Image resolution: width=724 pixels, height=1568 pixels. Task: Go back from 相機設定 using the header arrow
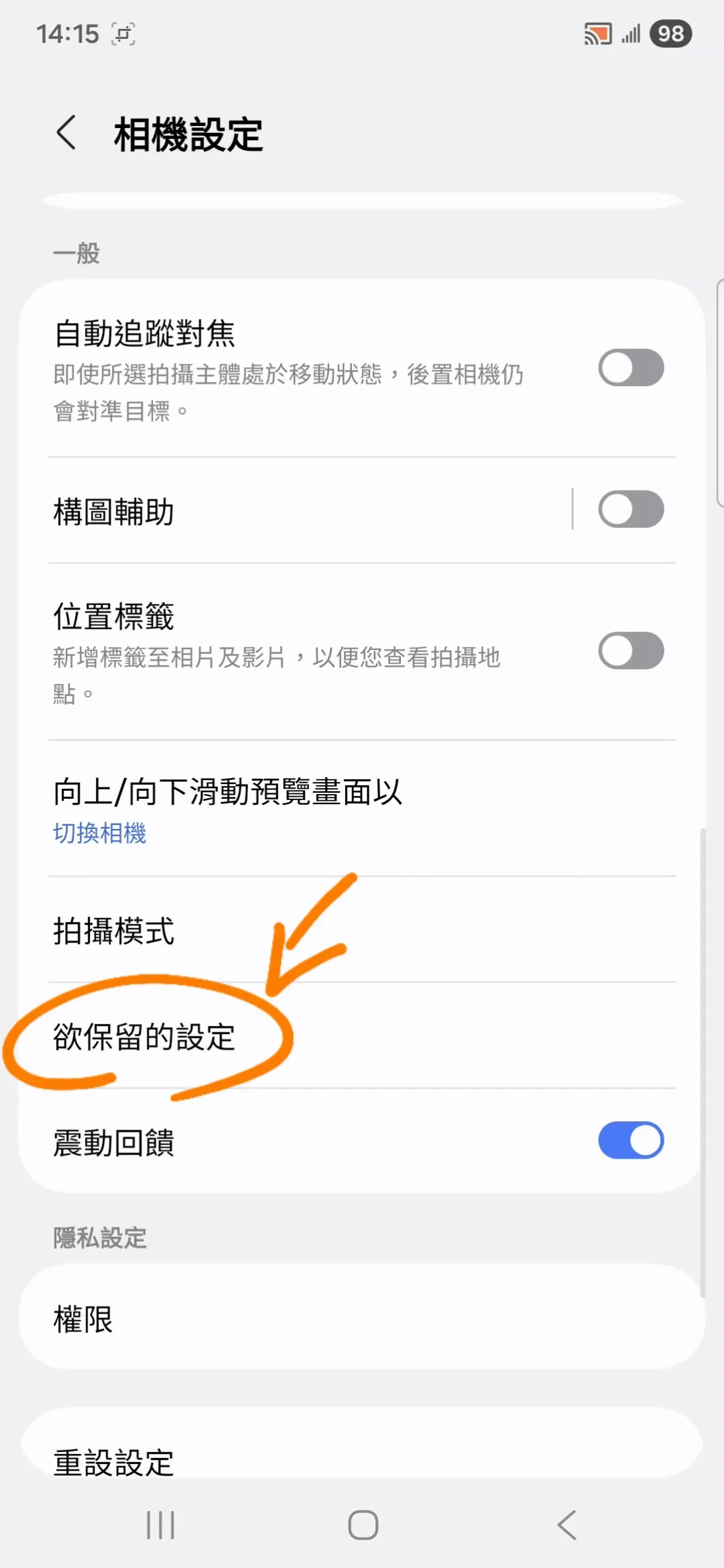tap(66, 133)
